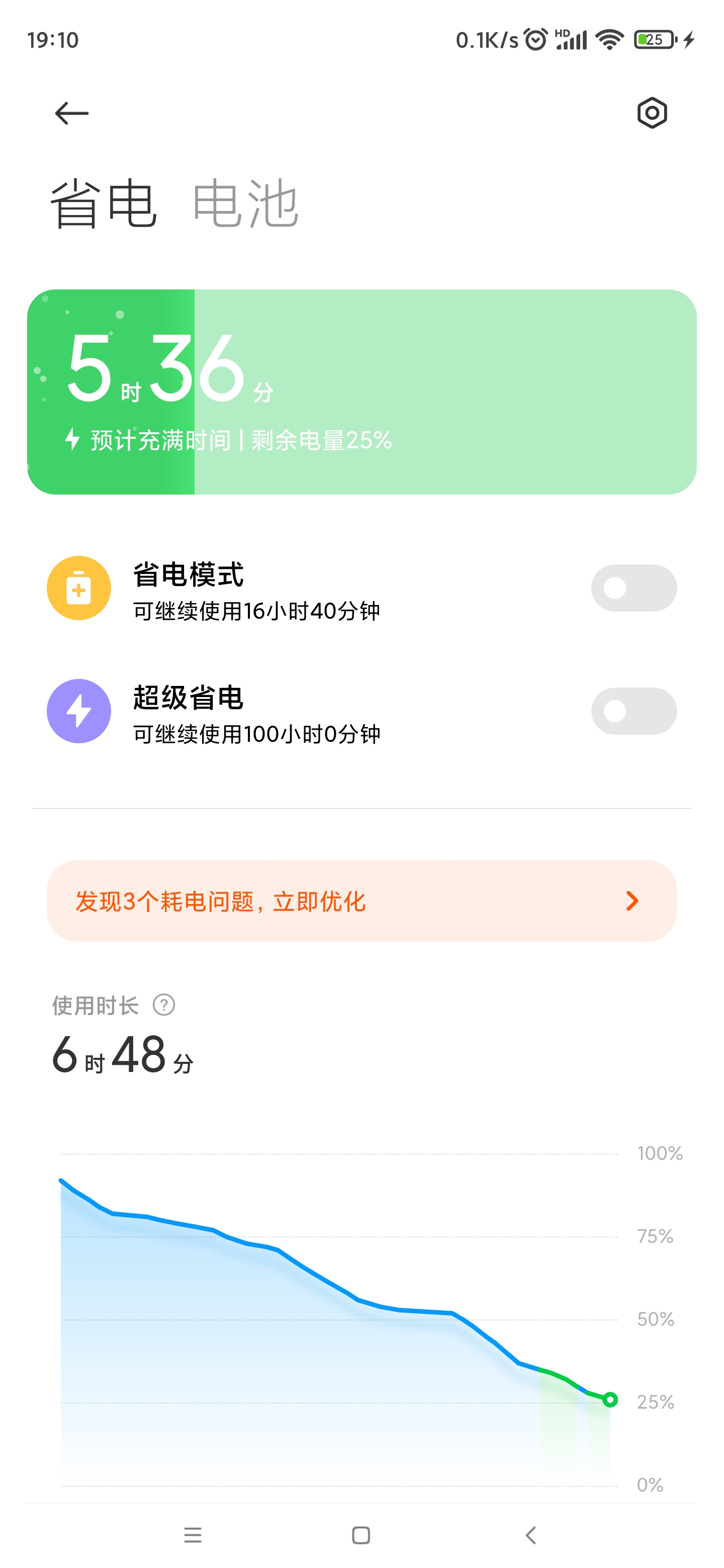Tap the system home button

(361, 1535)
